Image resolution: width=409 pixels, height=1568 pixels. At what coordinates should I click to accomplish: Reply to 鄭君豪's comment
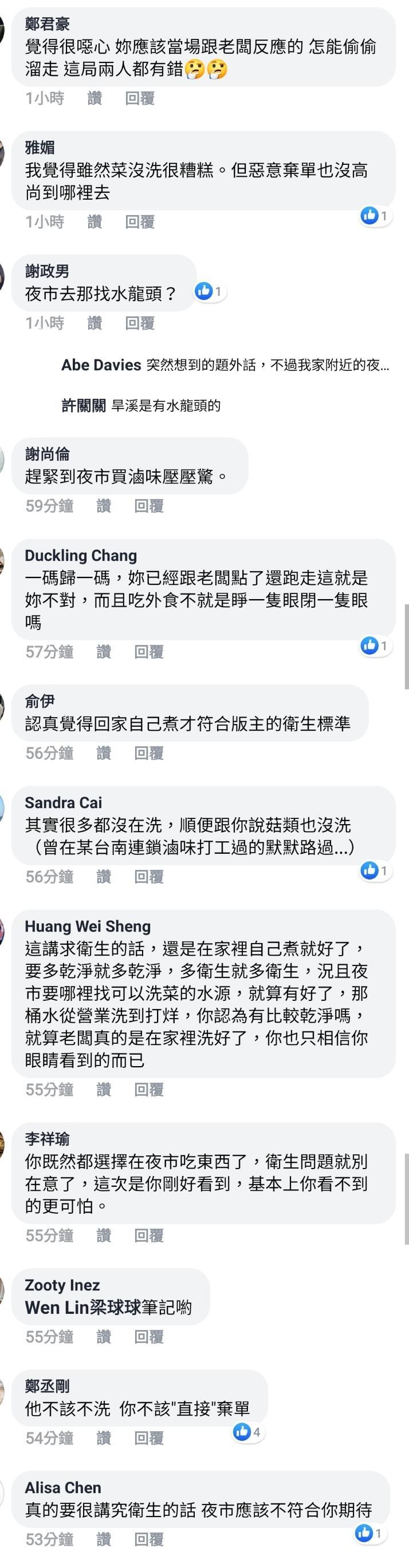[140, 98]
